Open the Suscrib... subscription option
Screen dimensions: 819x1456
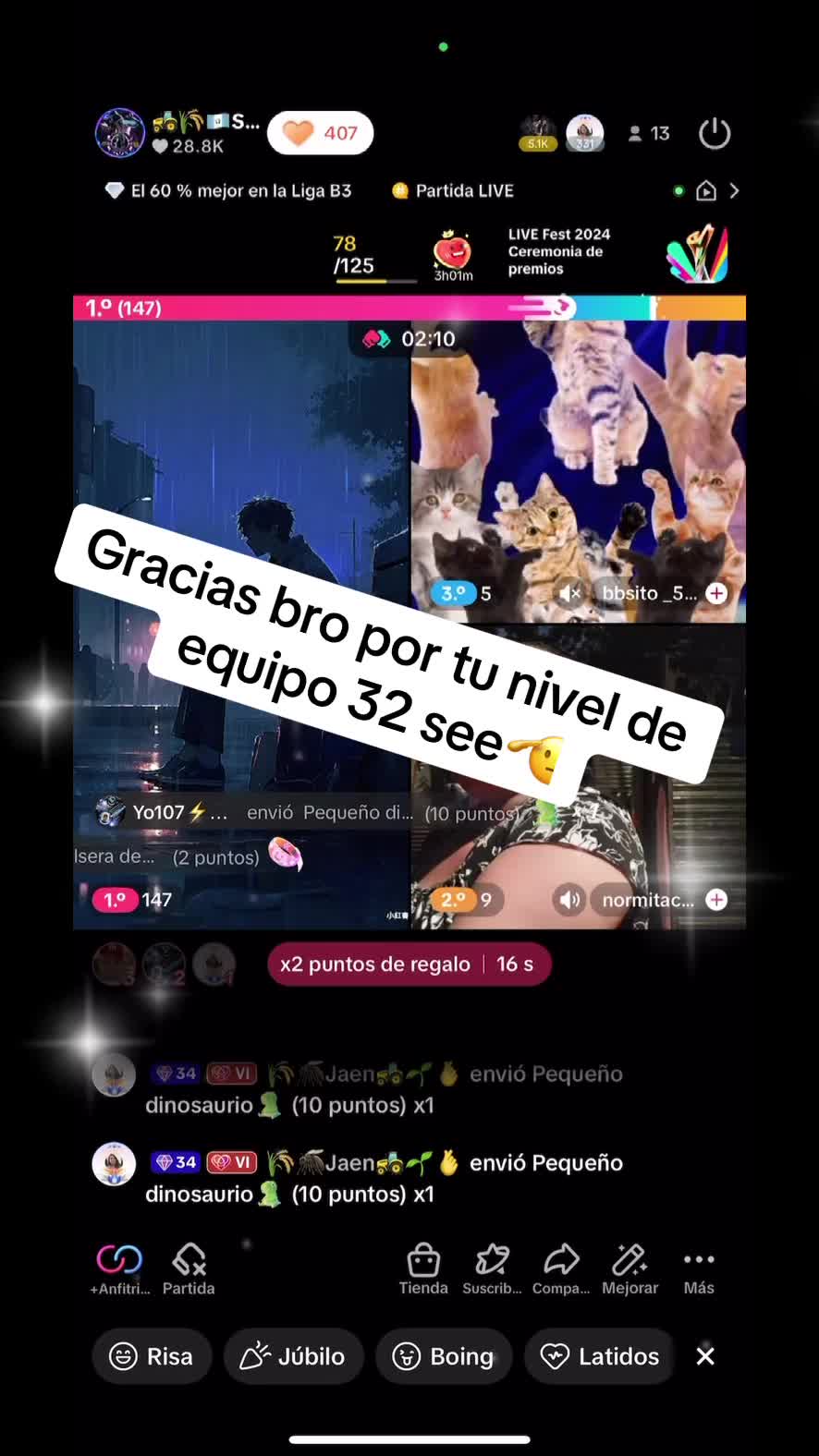492,1269
